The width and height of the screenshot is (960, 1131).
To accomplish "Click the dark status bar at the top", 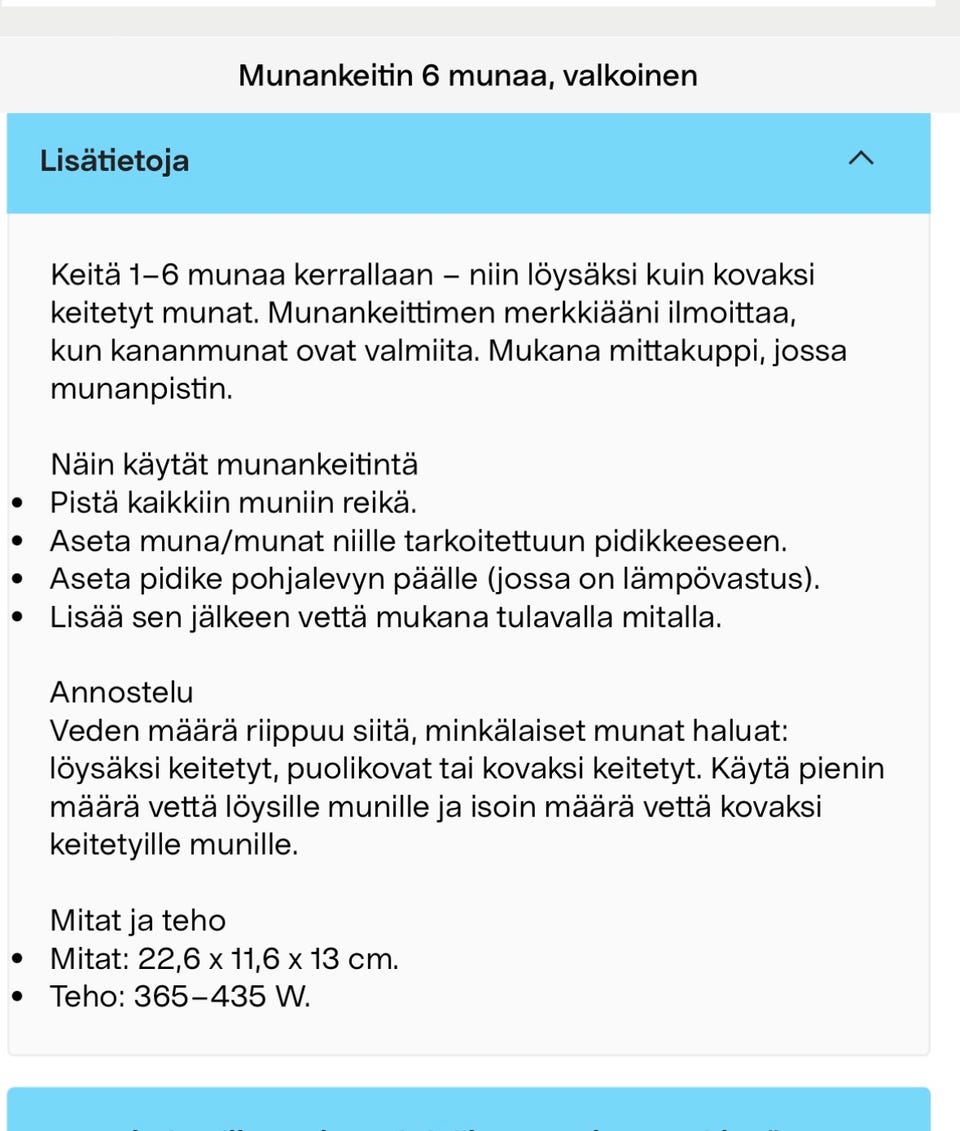I will pos(480,15).
